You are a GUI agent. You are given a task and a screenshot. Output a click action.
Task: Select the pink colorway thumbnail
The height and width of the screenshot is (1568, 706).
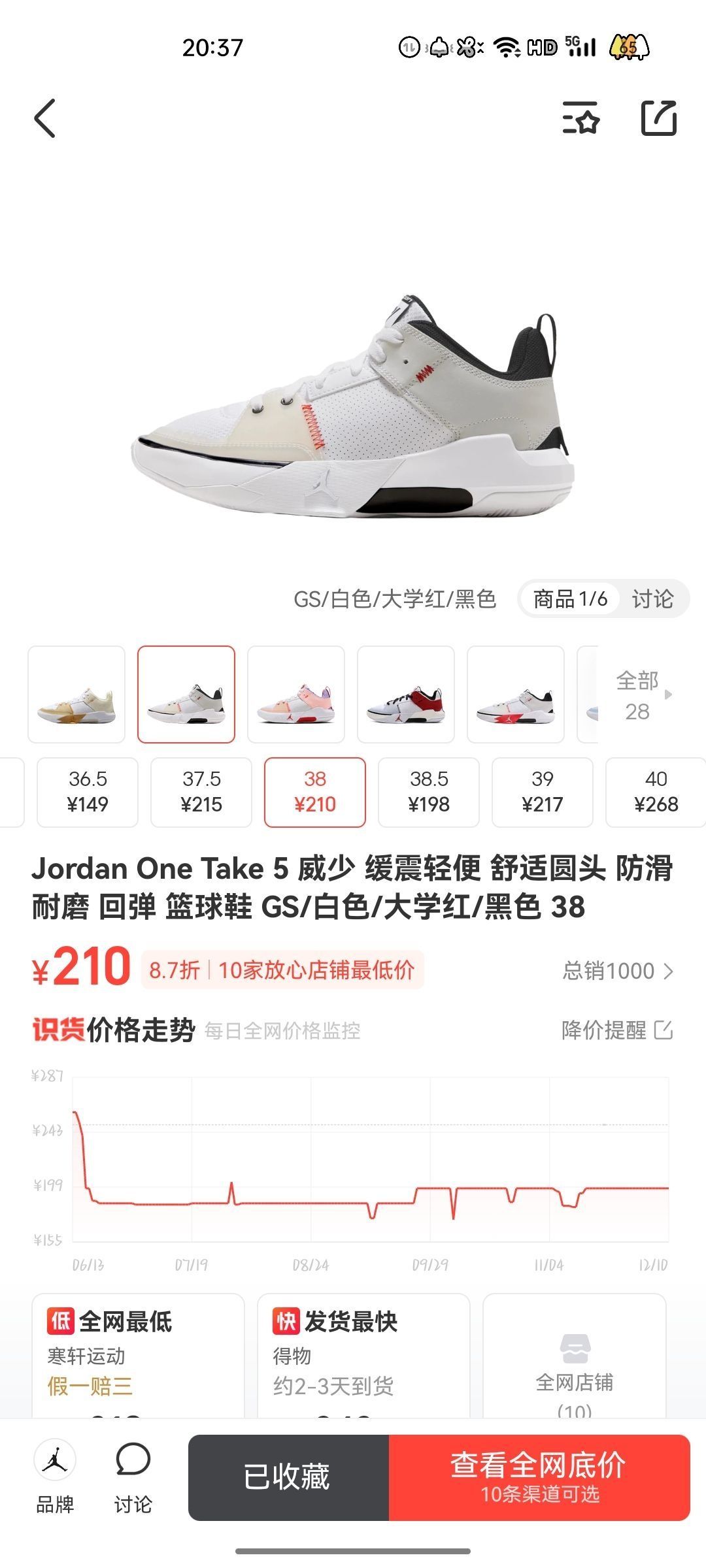coord(296,694)
